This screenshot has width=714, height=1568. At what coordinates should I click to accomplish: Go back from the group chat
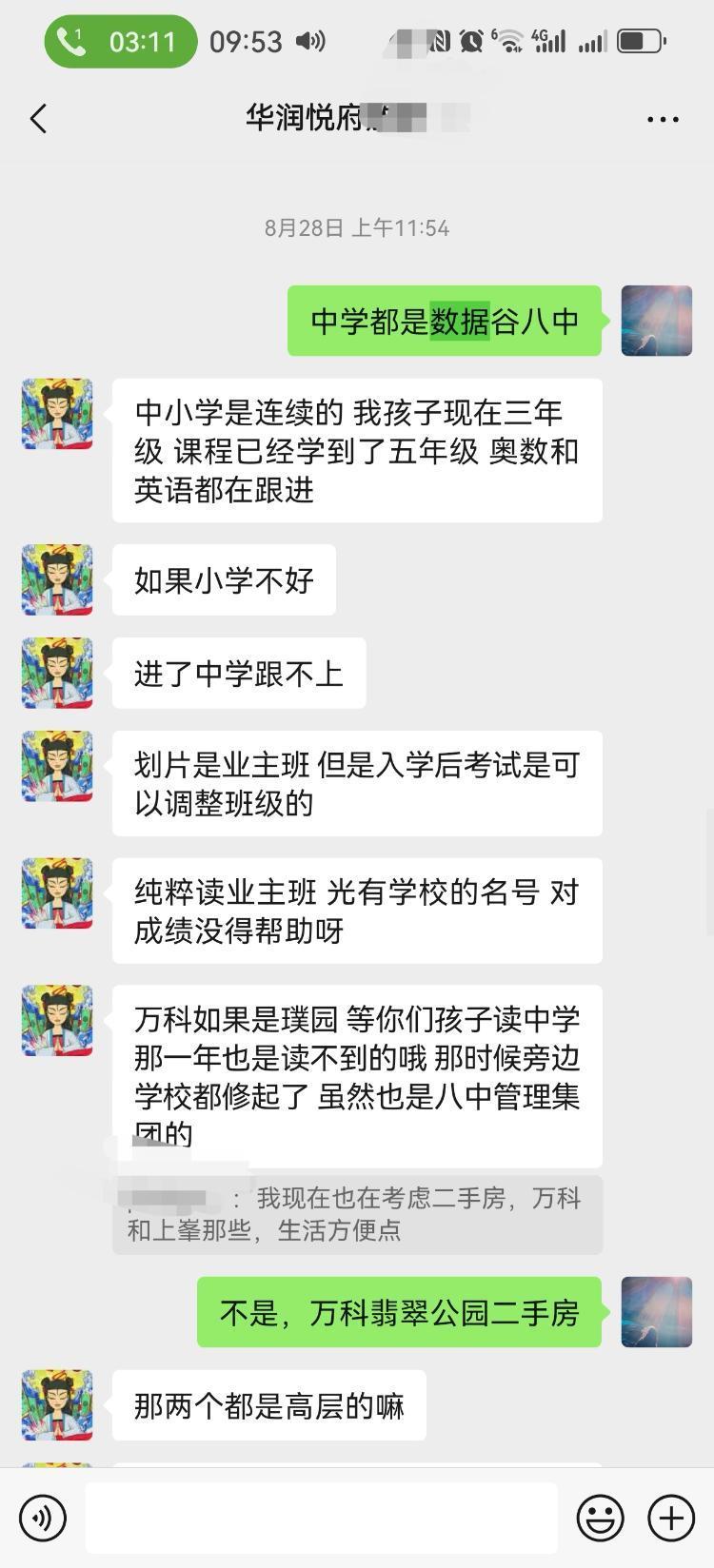coord(38,119)
